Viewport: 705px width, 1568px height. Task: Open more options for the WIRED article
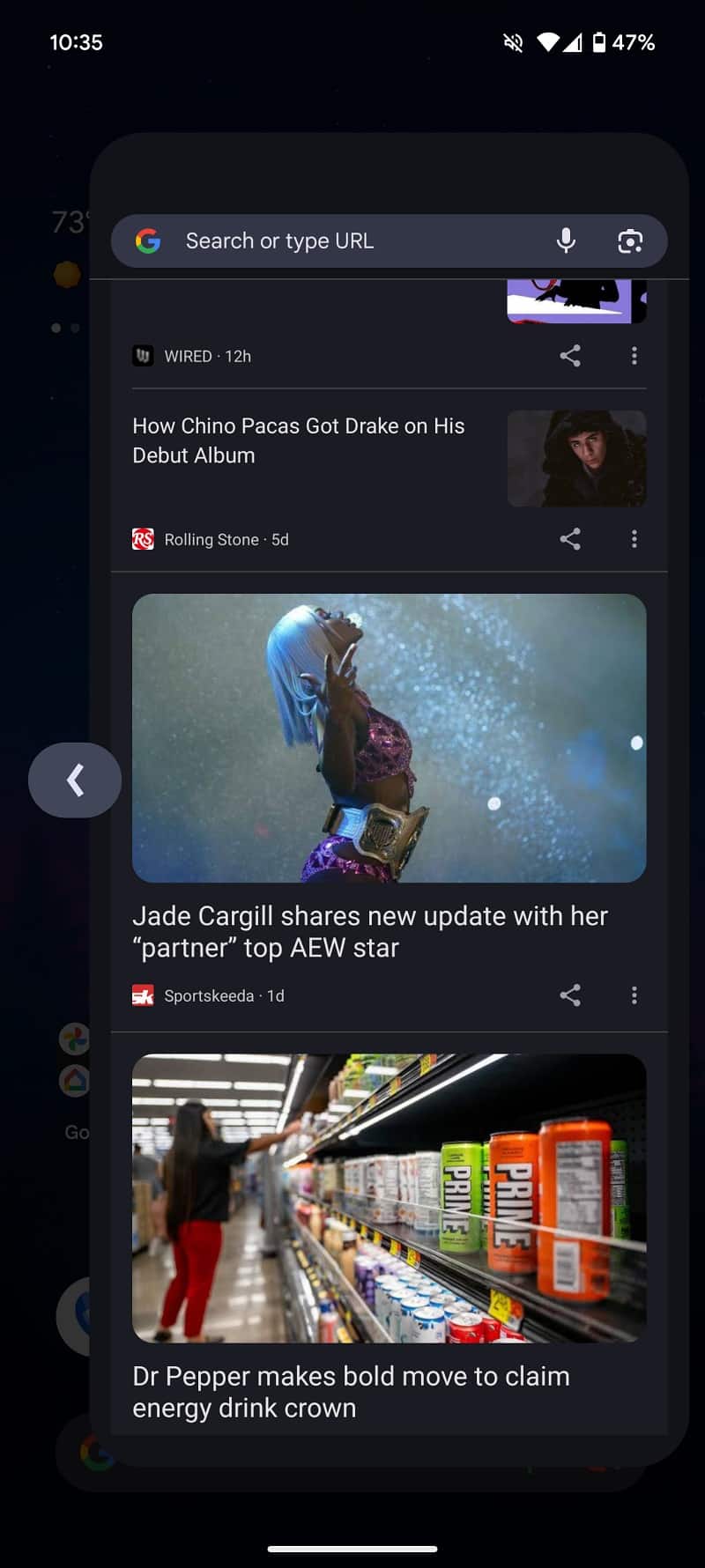point(634,356)
